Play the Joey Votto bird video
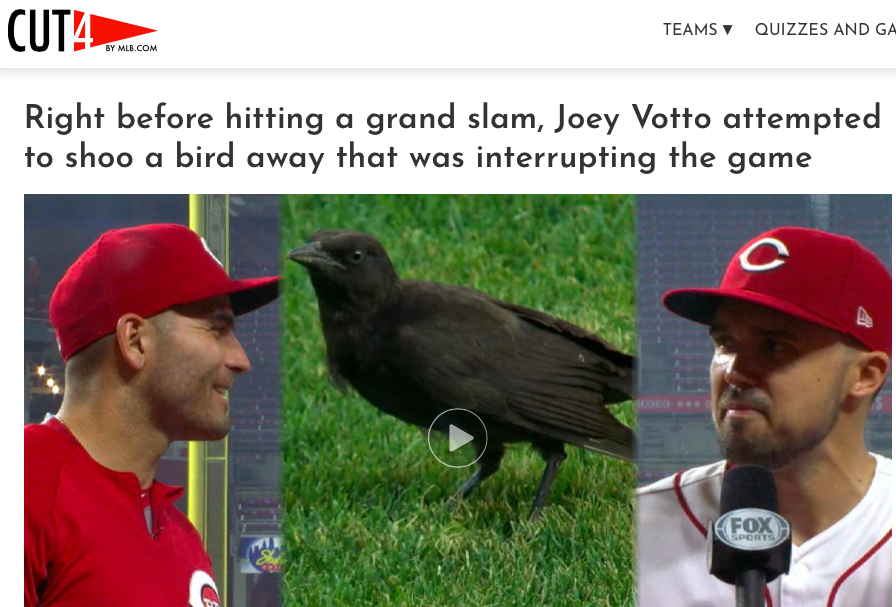896x607 pixels. (x=458, y=438)
